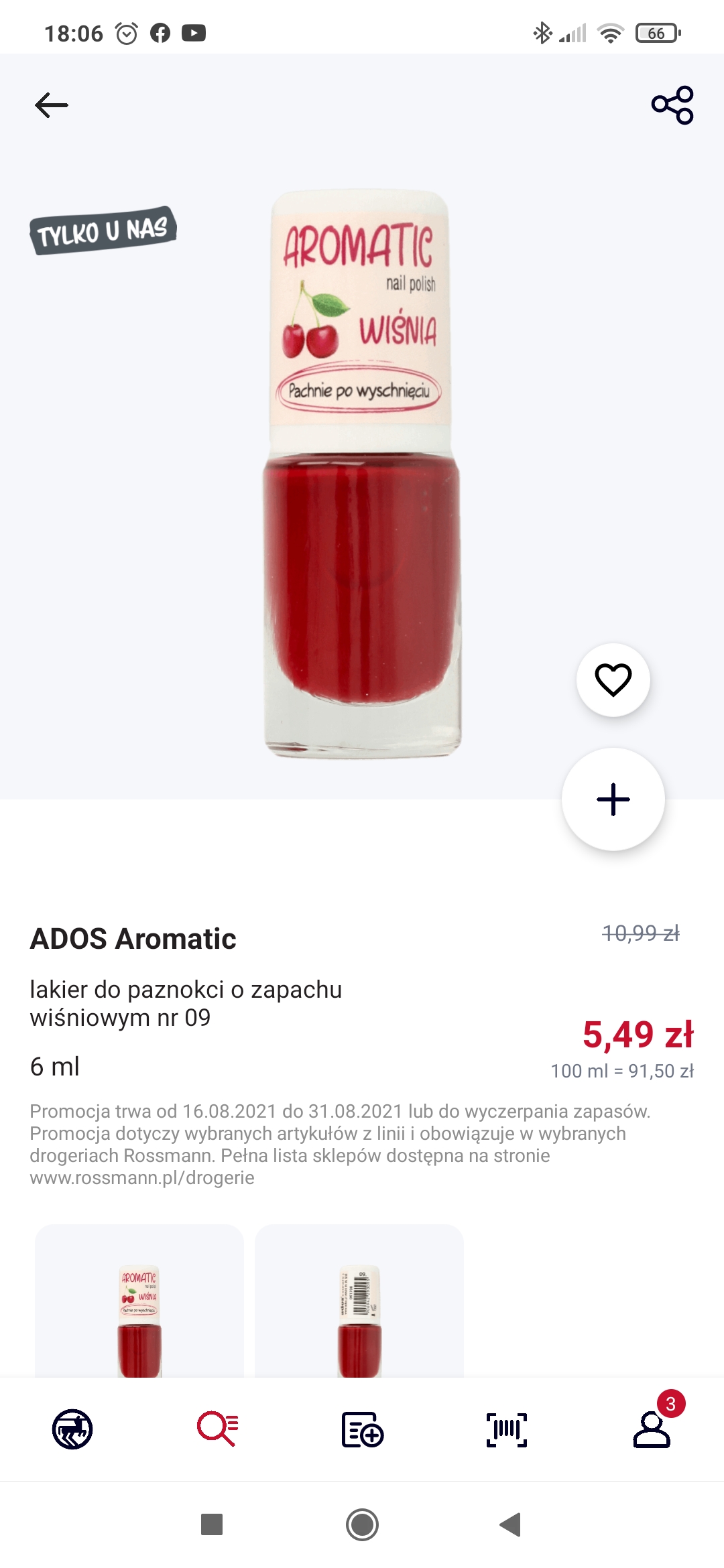This screenshot has width=724, height=1568.
Task: Open the product search tab
Action: (217, 1429)
